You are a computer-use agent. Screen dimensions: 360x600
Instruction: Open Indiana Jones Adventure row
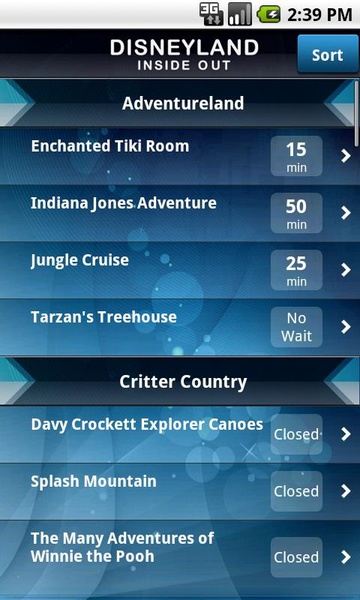pyautogui.click(x=180, y=213)
